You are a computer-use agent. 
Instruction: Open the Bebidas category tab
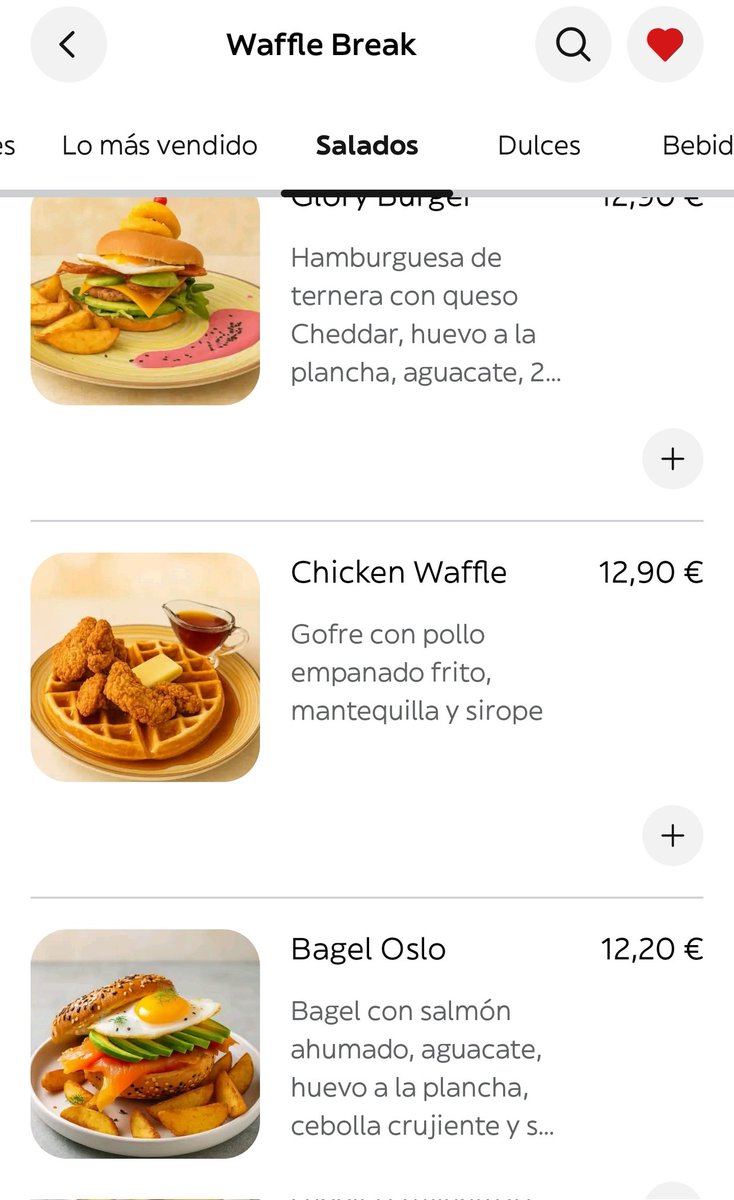[697, 146]
